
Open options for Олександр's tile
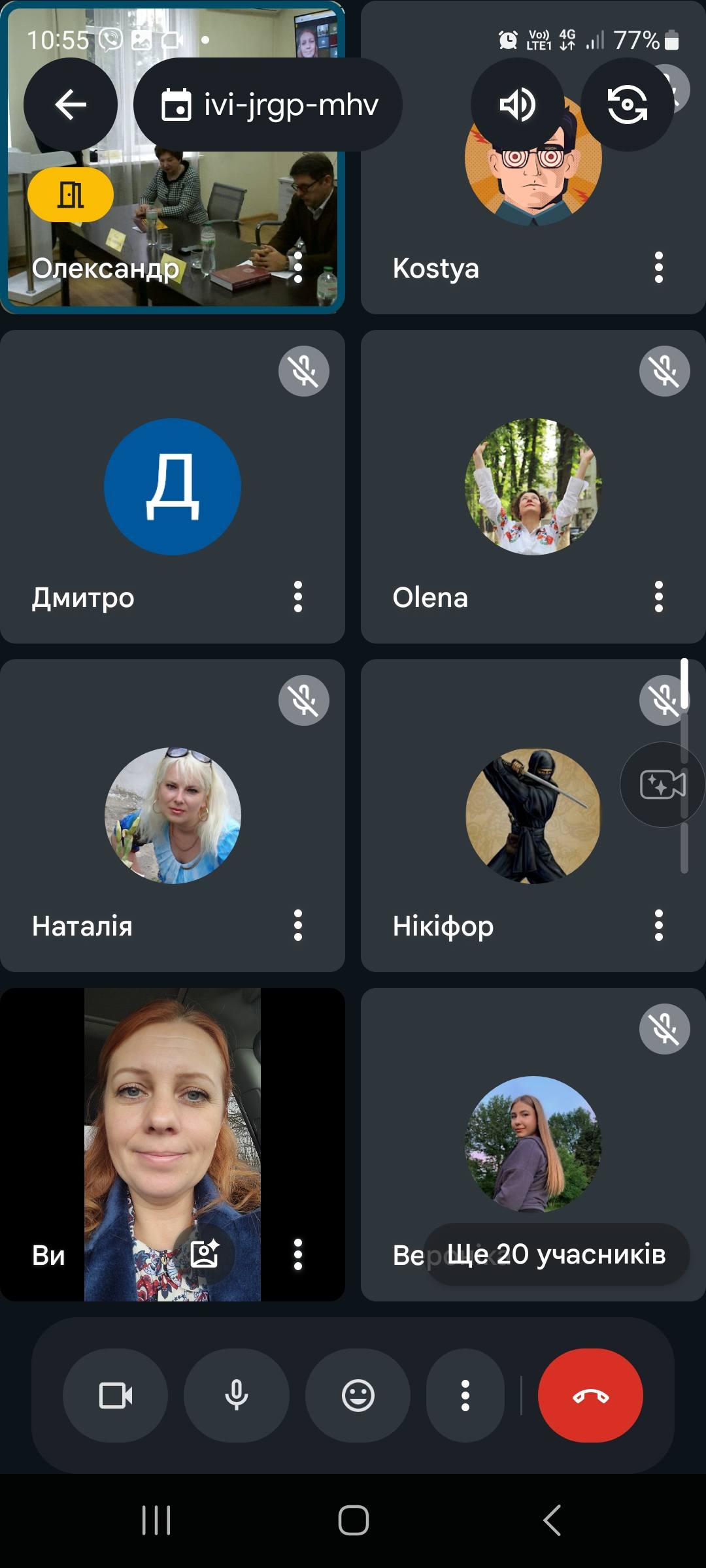298,267
